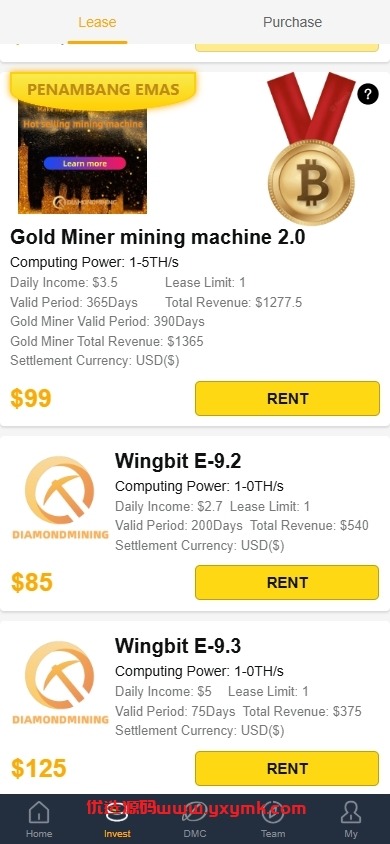Tap Learn more on the mining banner

84,164
